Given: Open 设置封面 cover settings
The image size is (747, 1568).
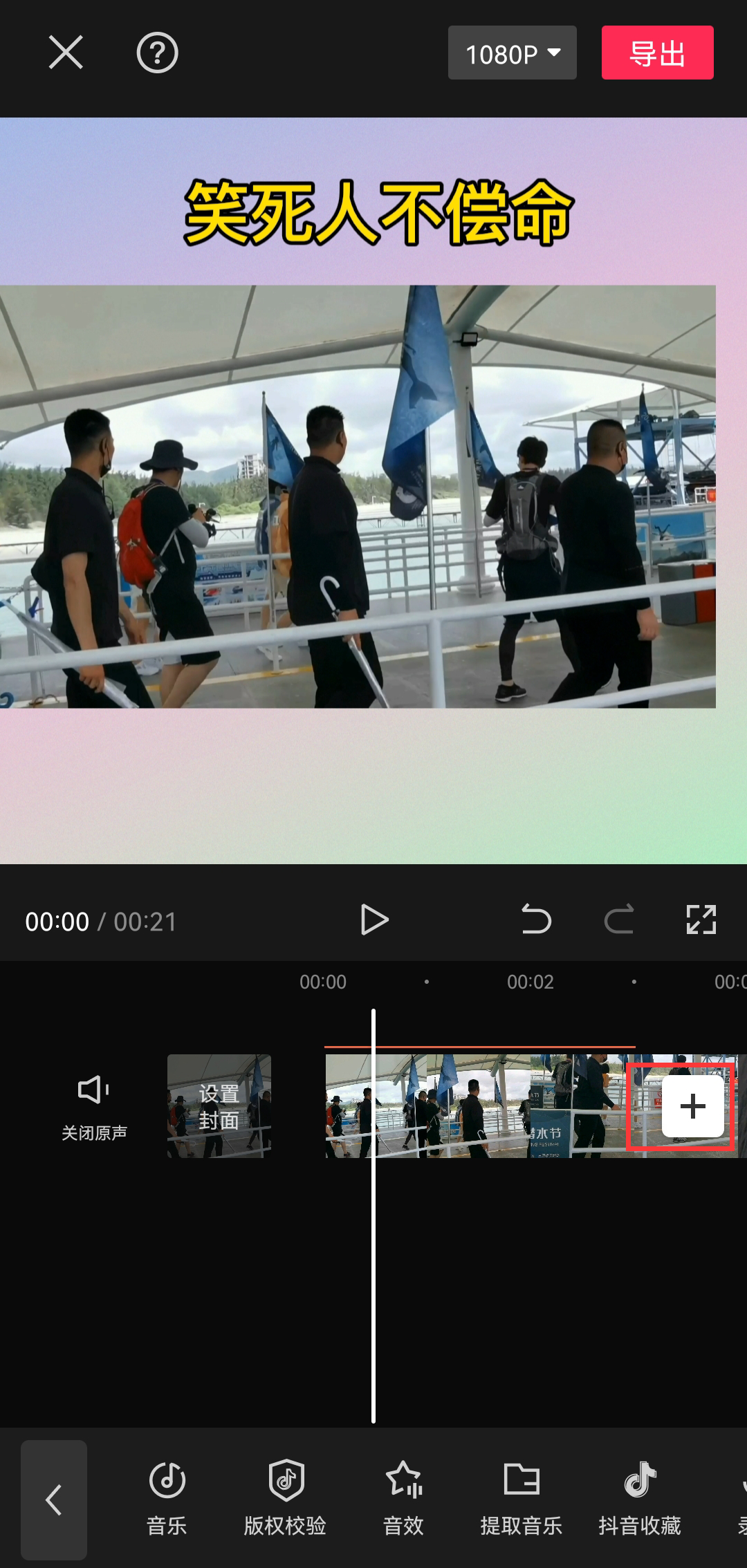Looking at the screenshot, I should tap(219, 1106).
